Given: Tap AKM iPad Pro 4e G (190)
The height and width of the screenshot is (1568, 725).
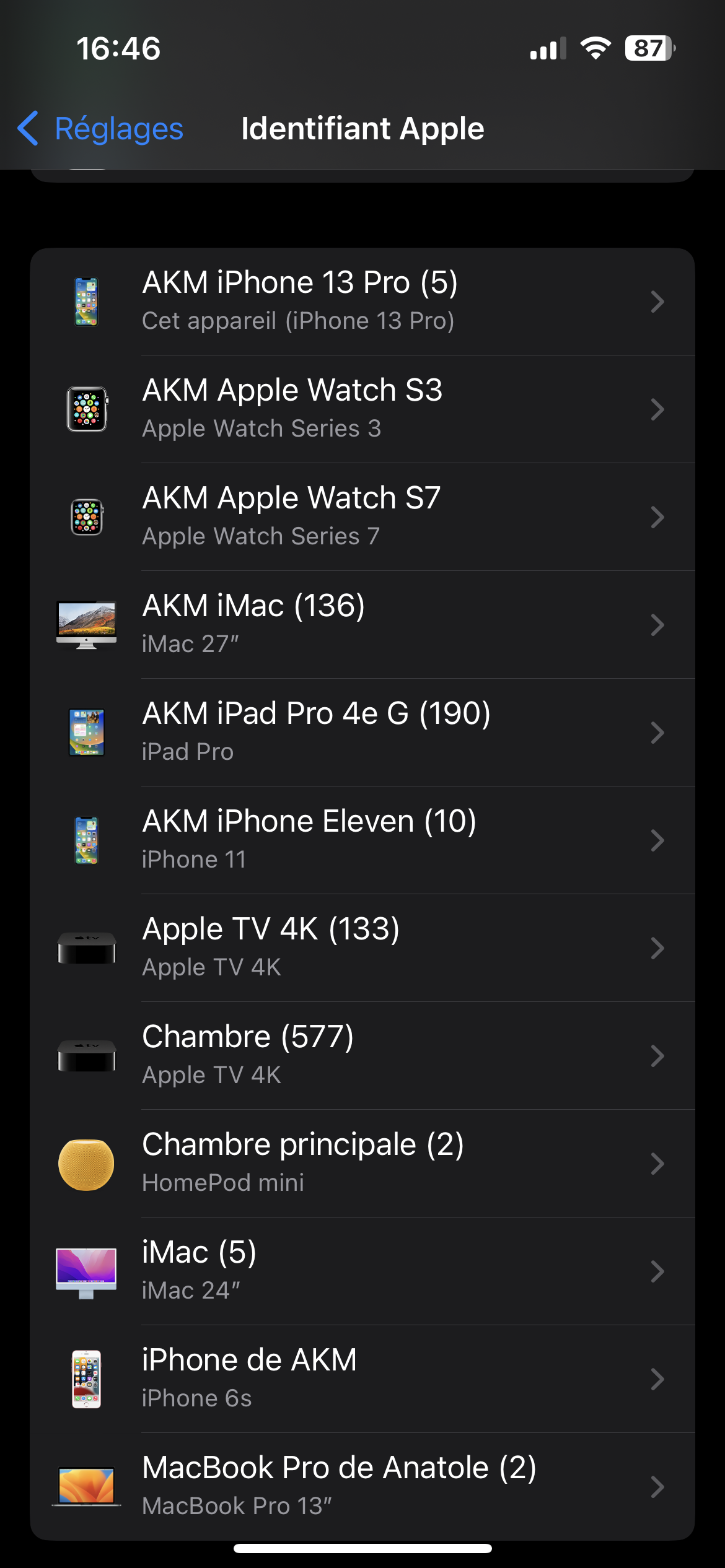Looking at the screenshot, I should click(362, 733).
